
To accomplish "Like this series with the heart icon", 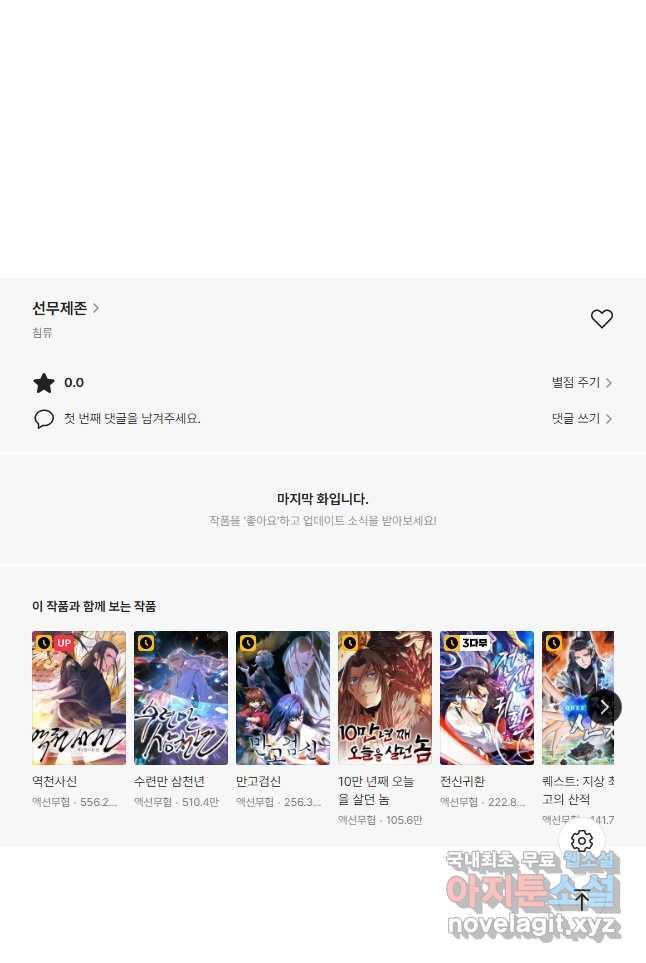I will click(x=601, y=319).
